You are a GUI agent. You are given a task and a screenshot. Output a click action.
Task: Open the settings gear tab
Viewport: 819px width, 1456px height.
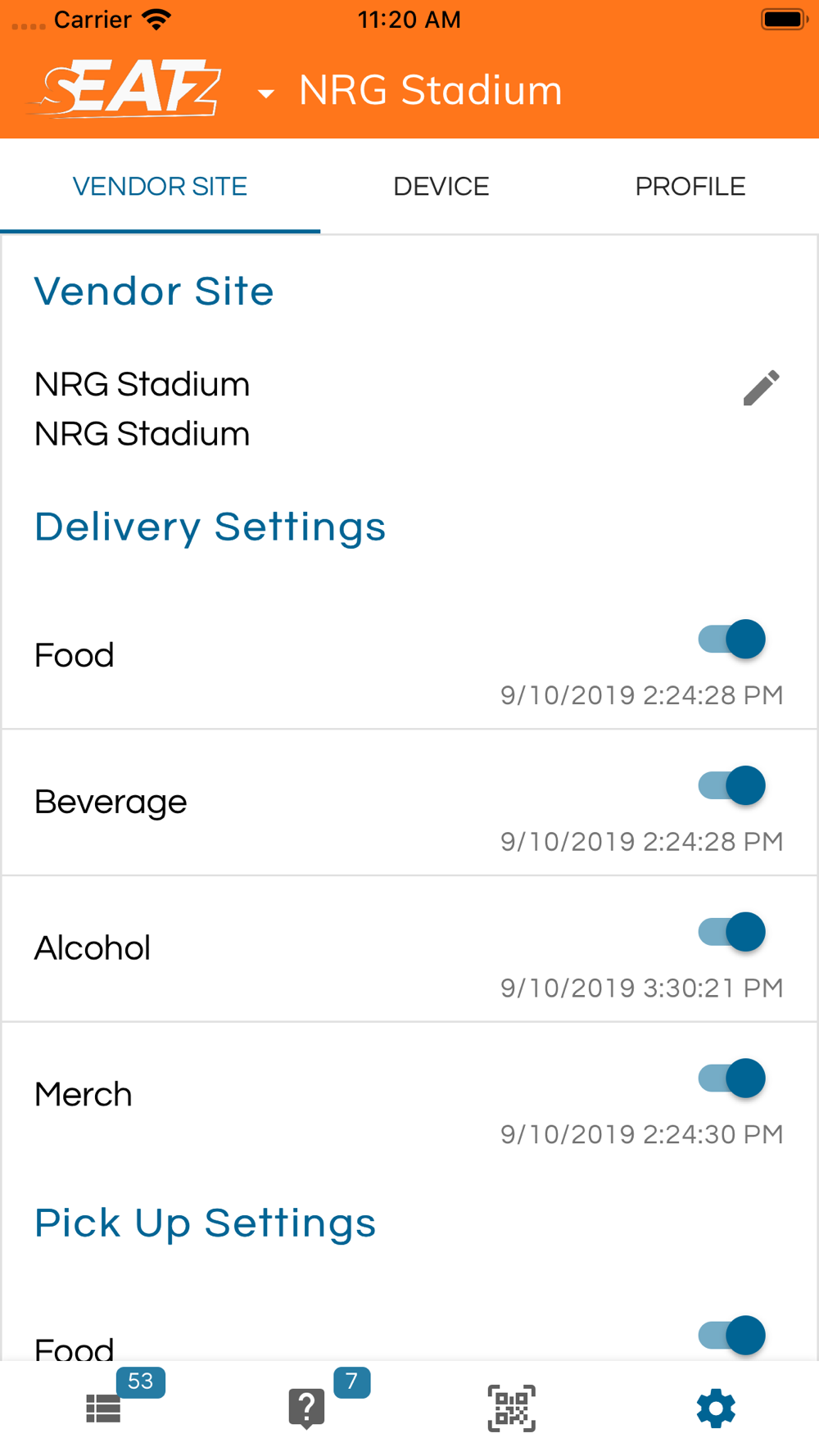716,1409
